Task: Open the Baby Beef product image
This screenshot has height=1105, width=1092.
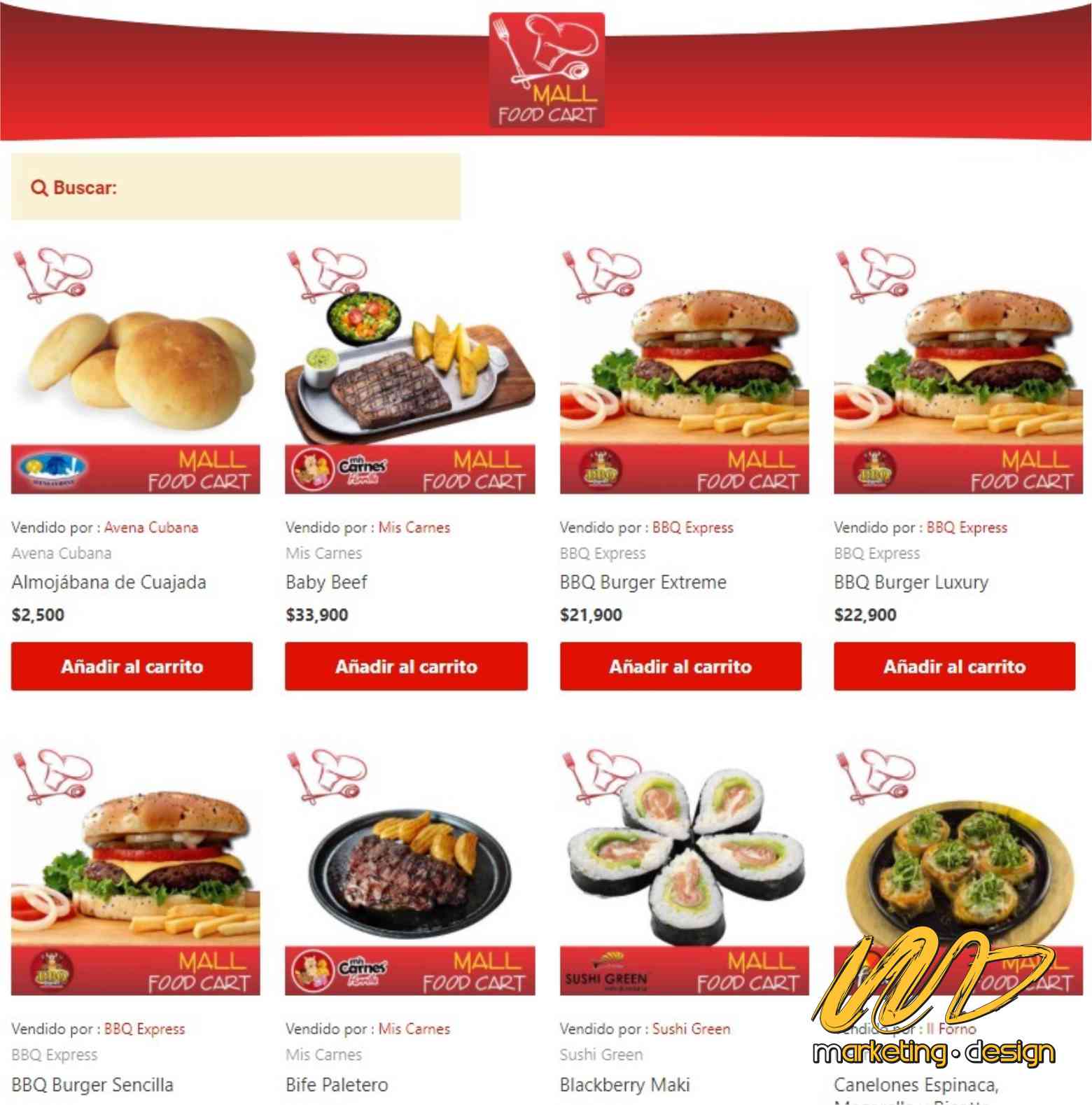Action: tap(409, 371)
